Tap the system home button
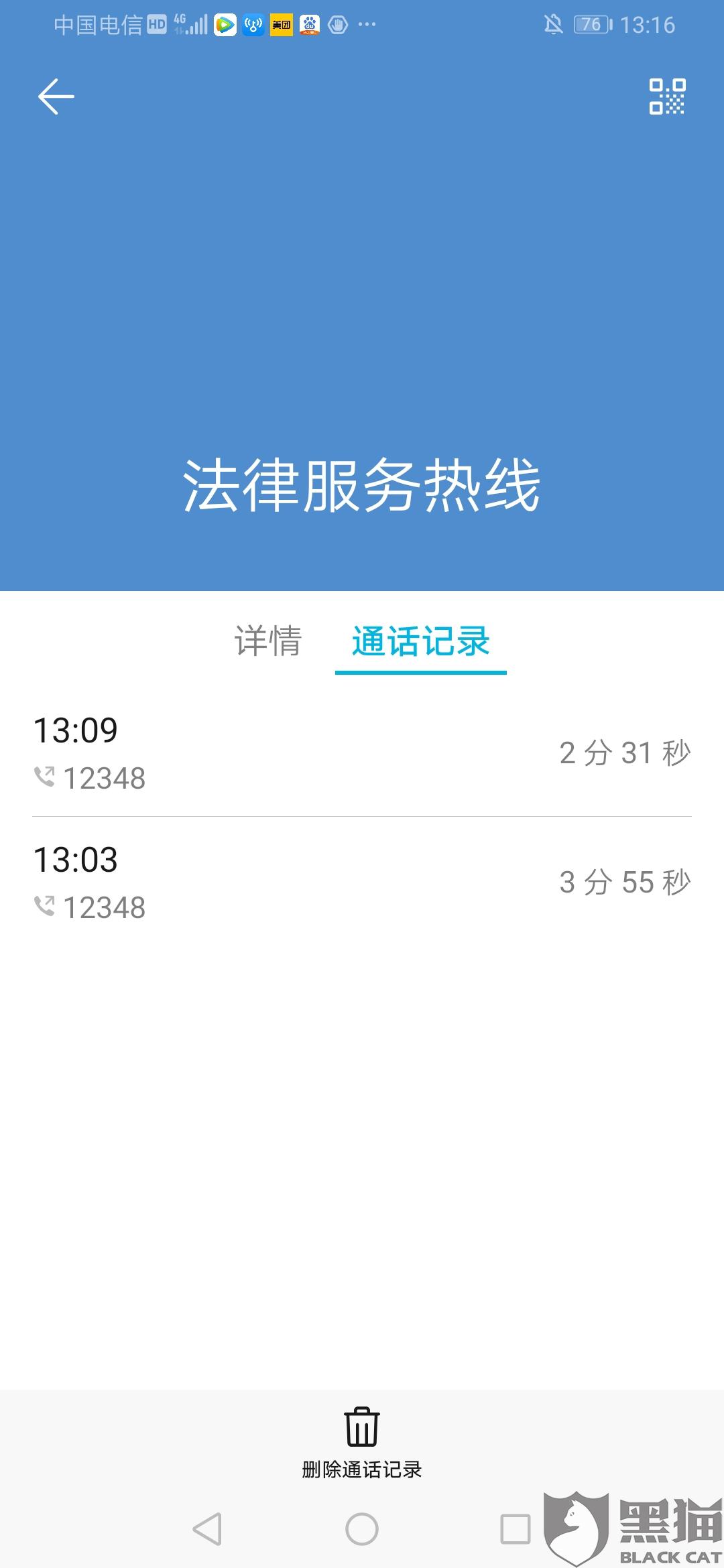Viewport: 724px width, 1568px height. coord(362,1529)
